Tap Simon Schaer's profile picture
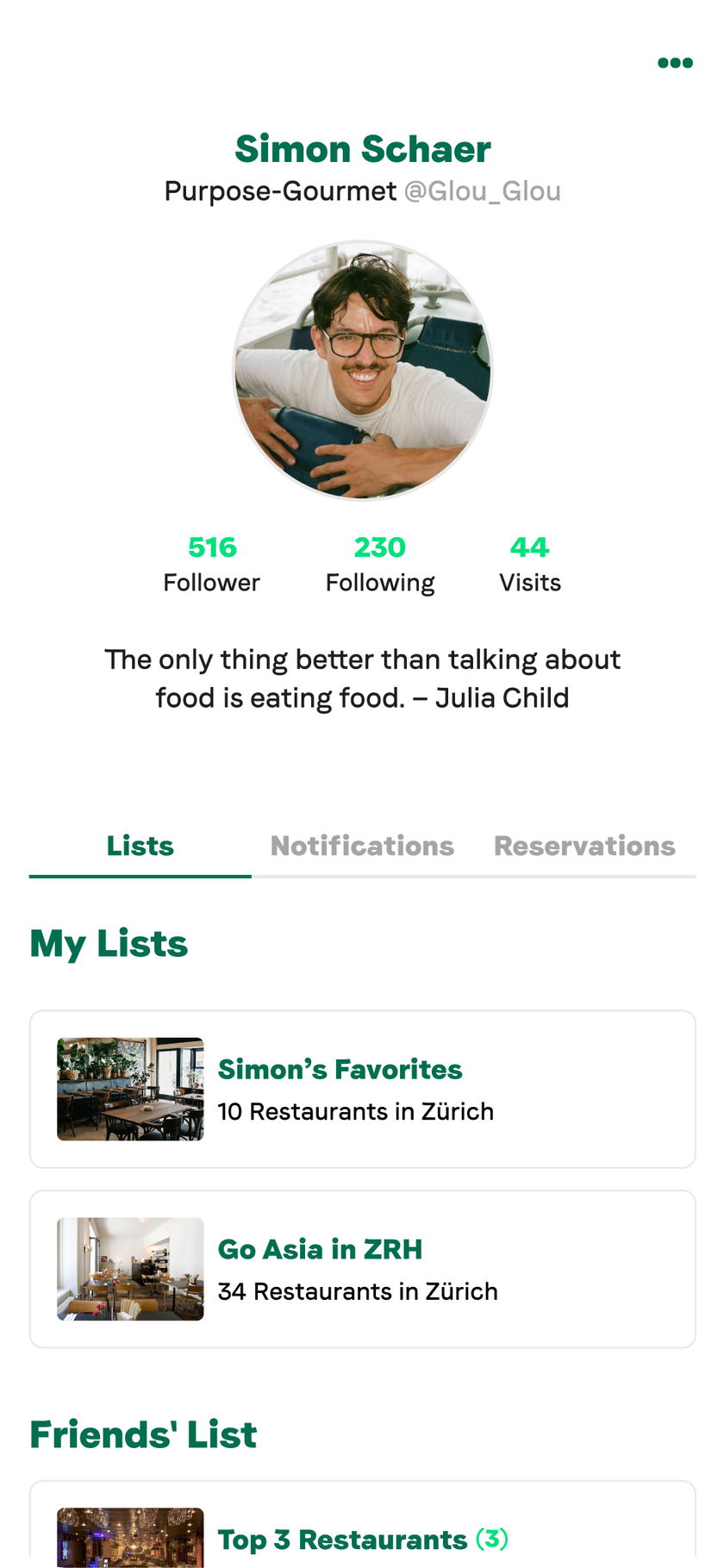724x1568 pixels. [360, 371]
